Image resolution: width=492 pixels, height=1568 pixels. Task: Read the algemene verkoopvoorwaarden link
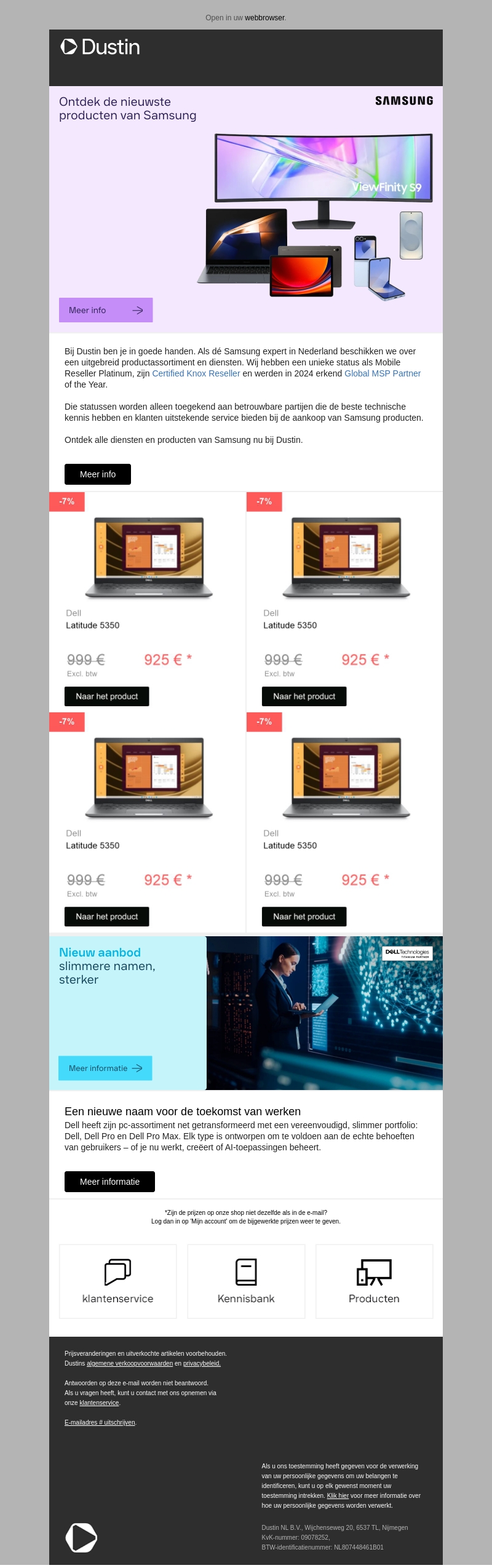[130, 1363]
